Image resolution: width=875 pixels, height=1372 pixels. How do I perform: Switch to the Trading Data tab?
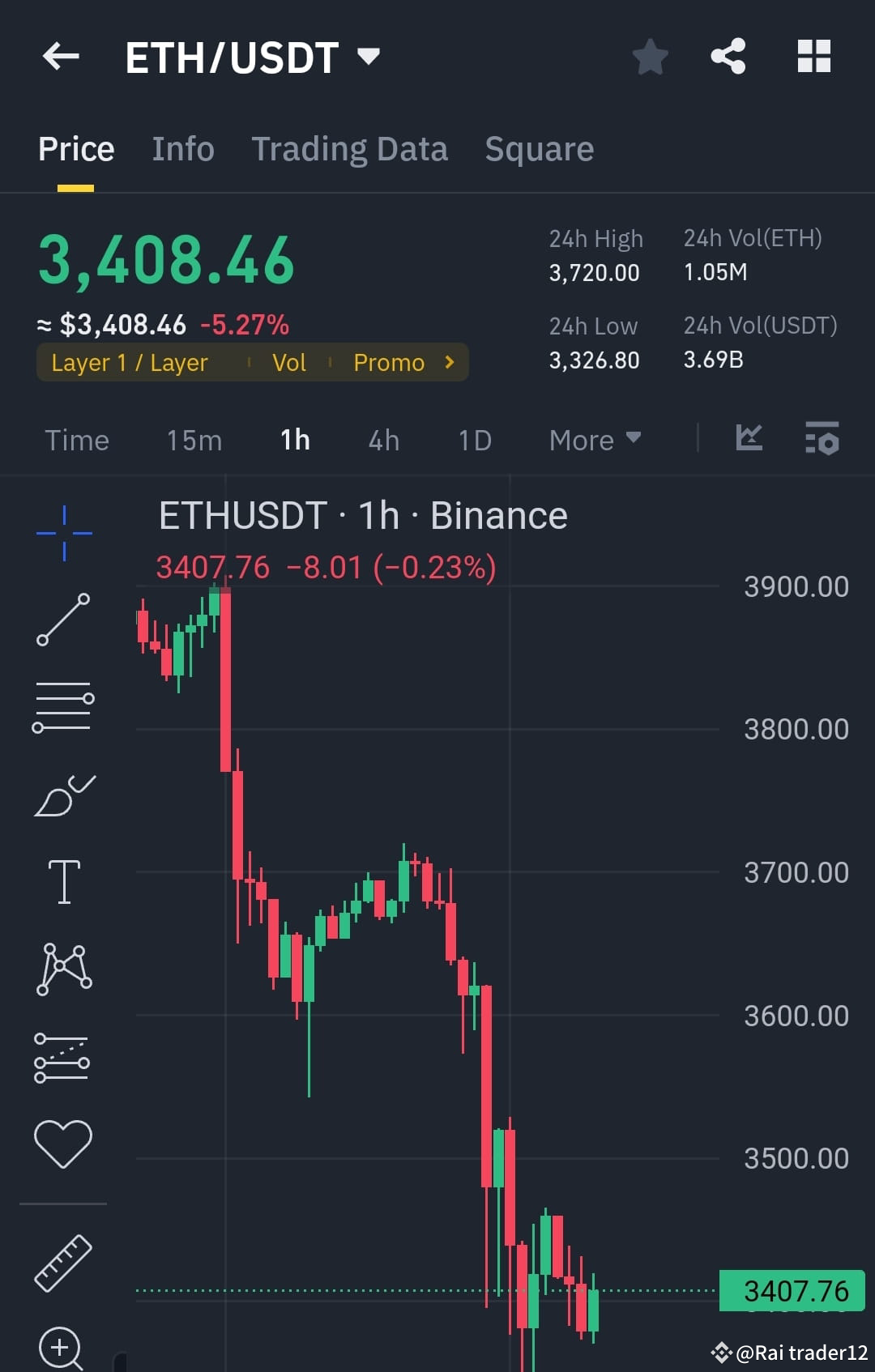[x=350, y=149]
